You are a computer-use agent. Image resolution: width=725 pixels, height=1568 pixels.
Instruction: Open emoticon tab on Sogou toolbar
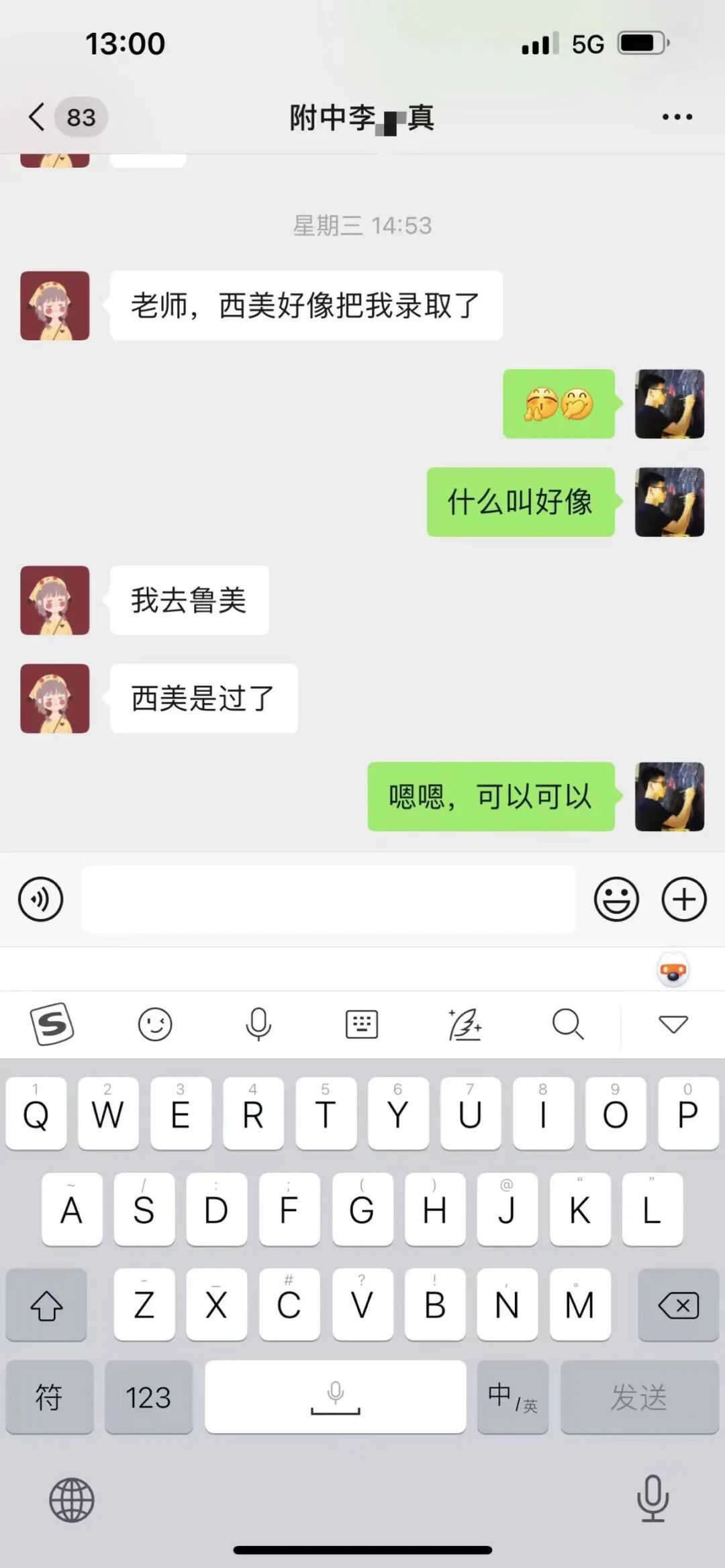156,1025
